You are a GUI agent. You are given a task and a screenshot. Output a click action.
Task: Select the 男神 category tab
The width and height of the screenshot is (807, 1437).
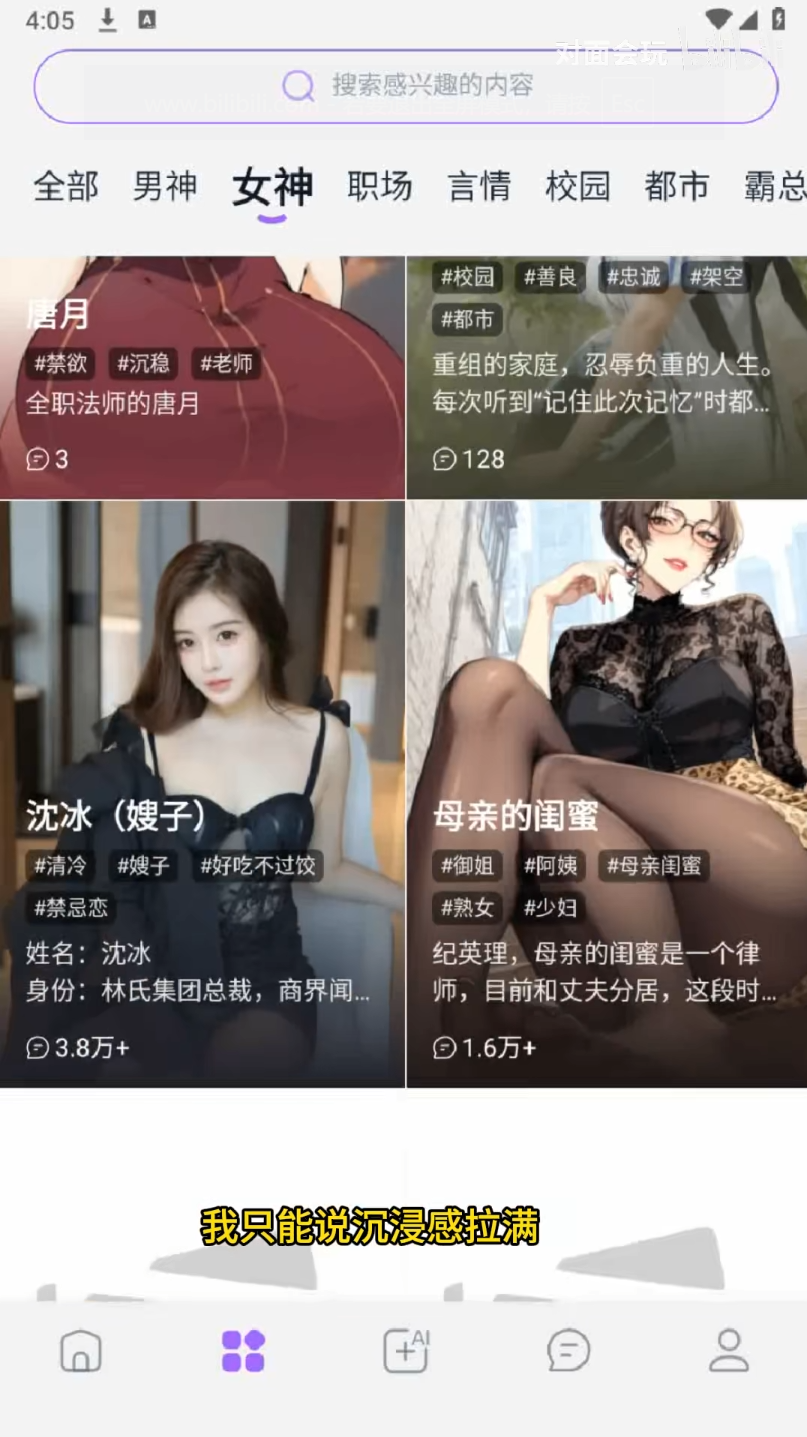[165, 187]
